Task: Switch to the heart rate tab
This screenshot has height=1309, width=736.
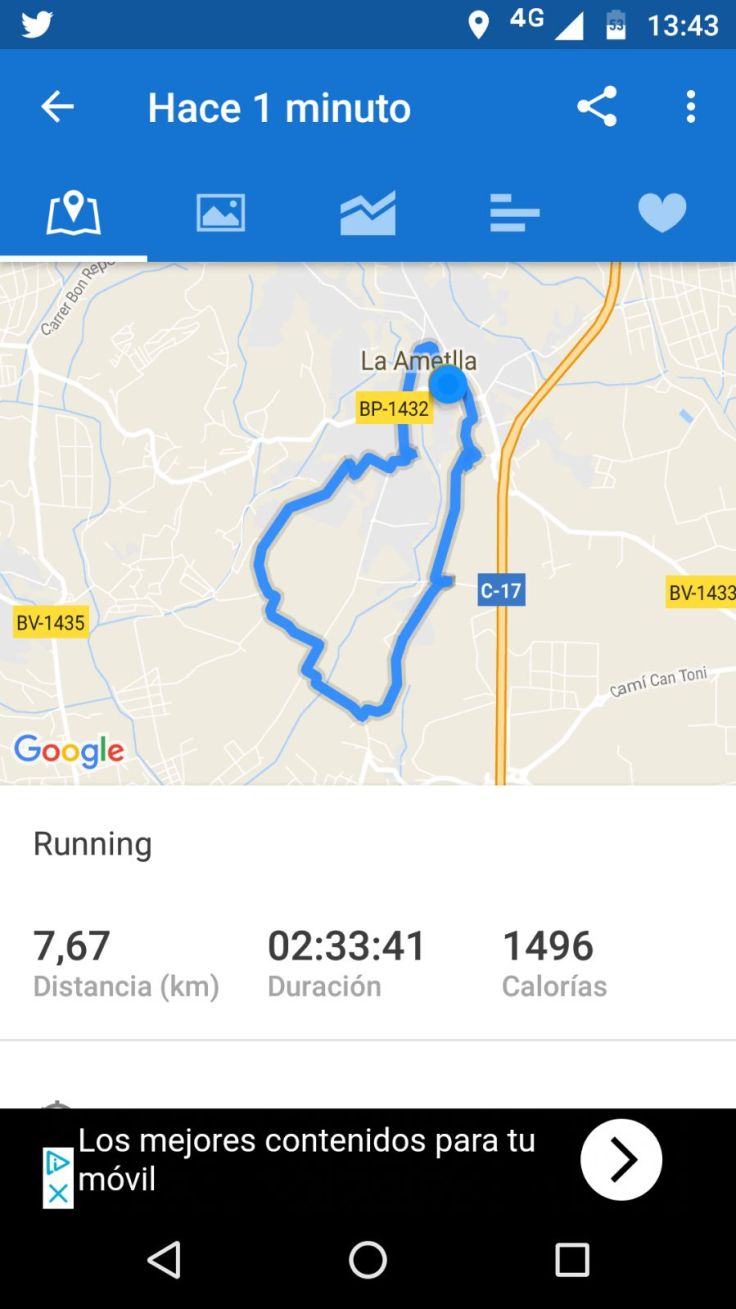Action: pyautogui.click(x=662, y=213)
